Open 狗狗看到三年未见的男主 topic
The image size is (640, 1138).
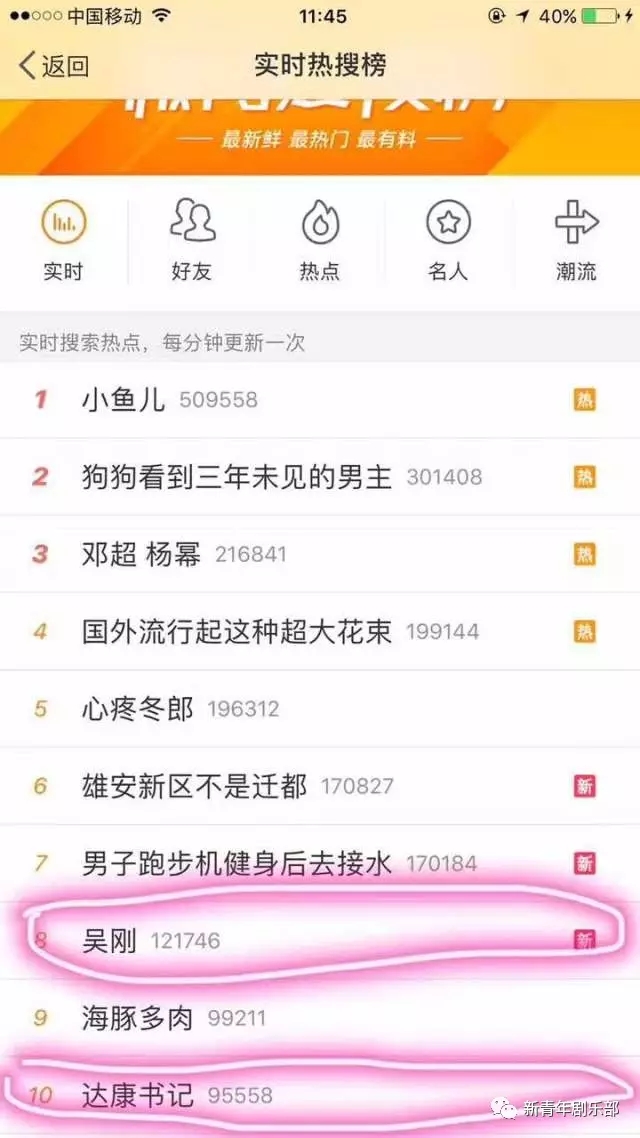click(236, 477)
